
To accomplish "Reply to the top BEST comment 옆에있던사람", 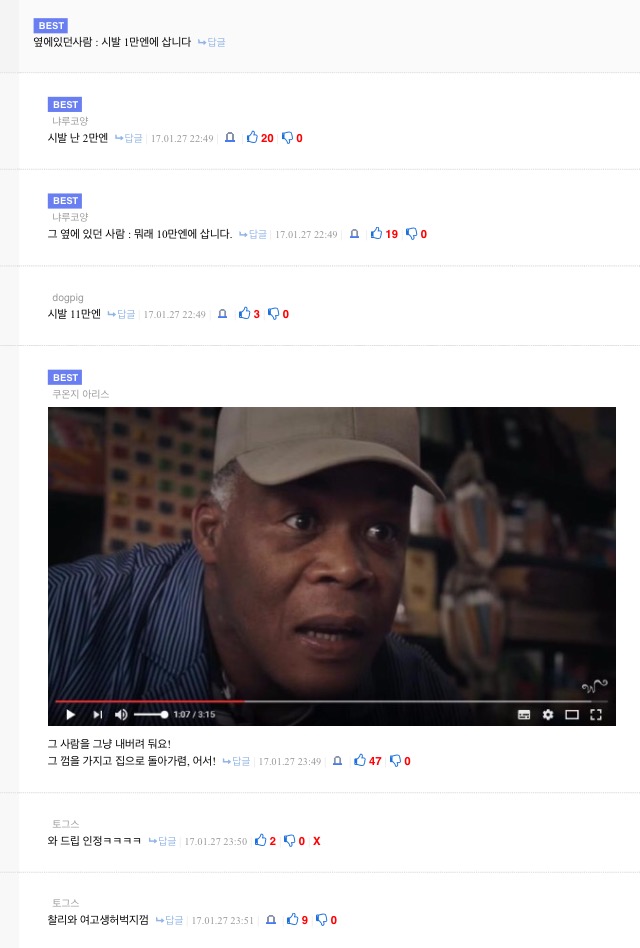I will pos(211,42).
